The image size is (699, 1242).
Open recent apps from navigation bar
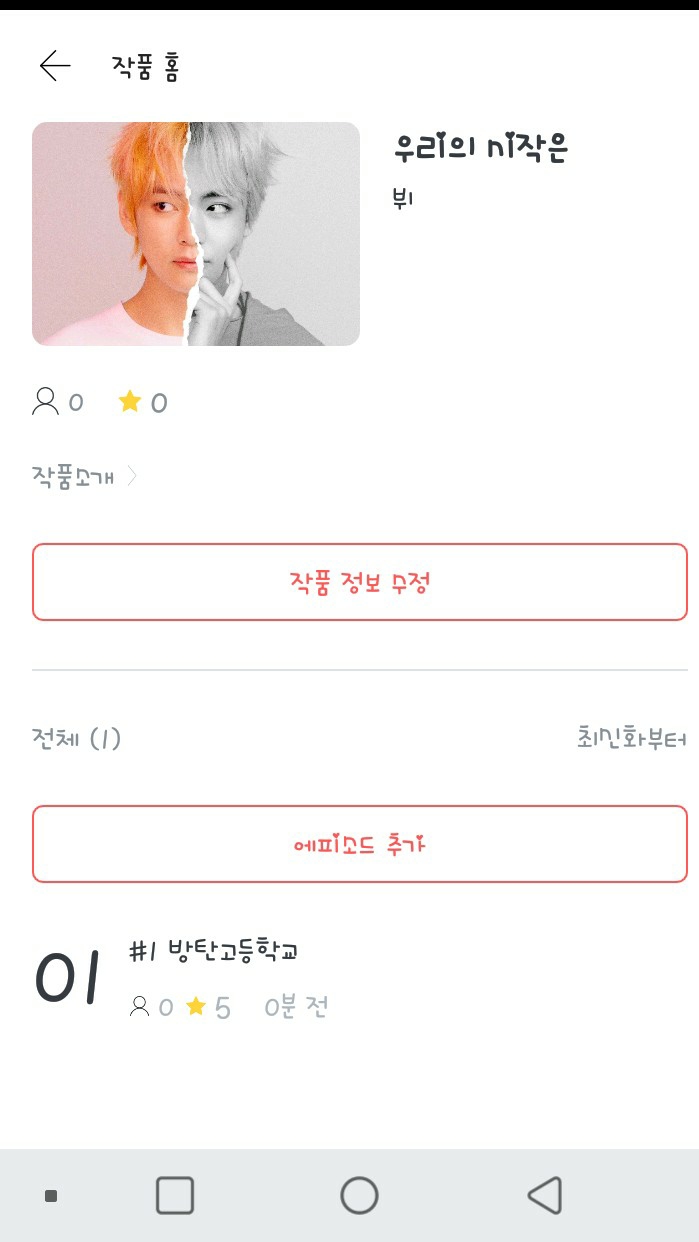[x=175, y=1195]
